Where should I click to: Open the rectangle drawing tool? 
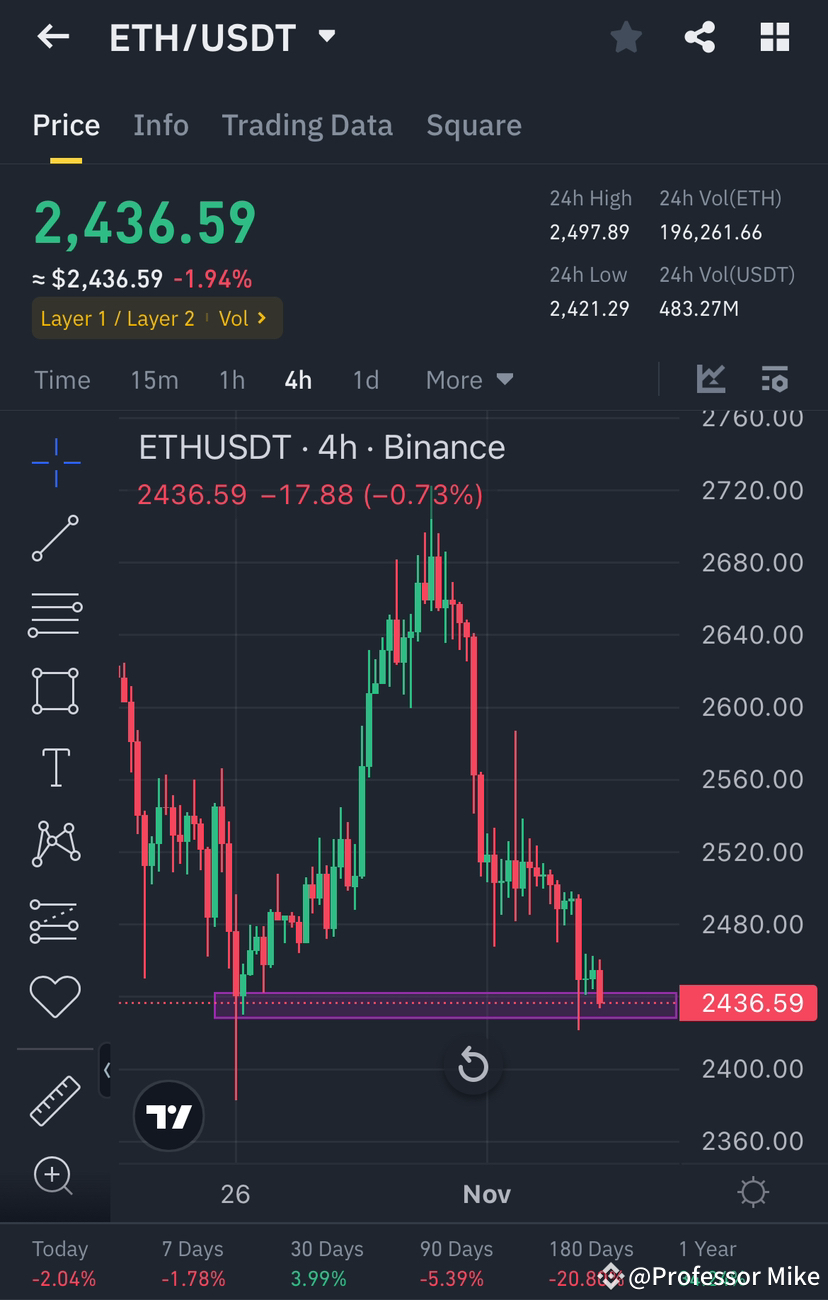point(55,690)
